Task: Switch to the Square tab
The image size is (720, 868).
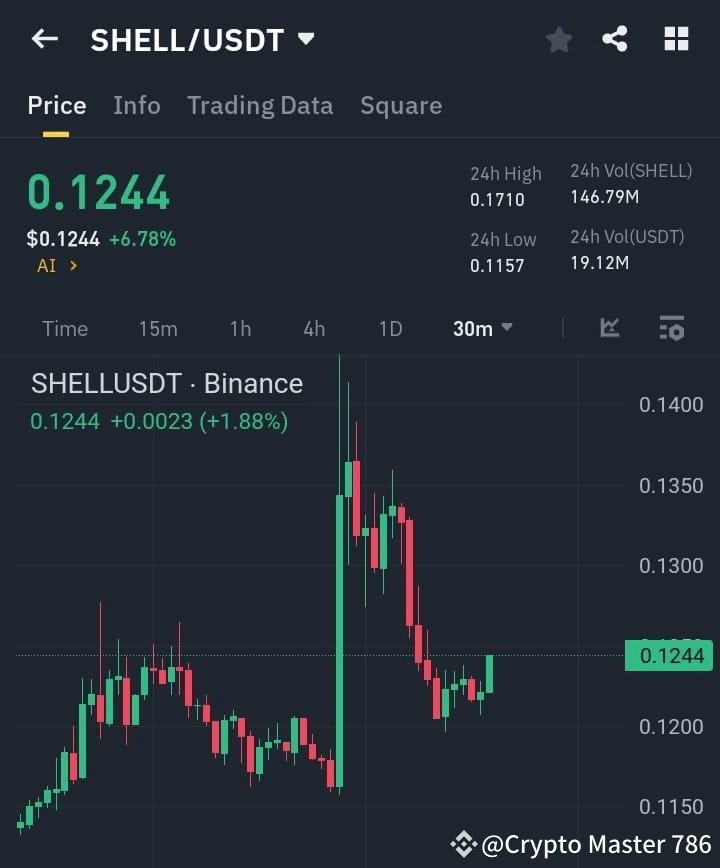Action: click(400, 105)
